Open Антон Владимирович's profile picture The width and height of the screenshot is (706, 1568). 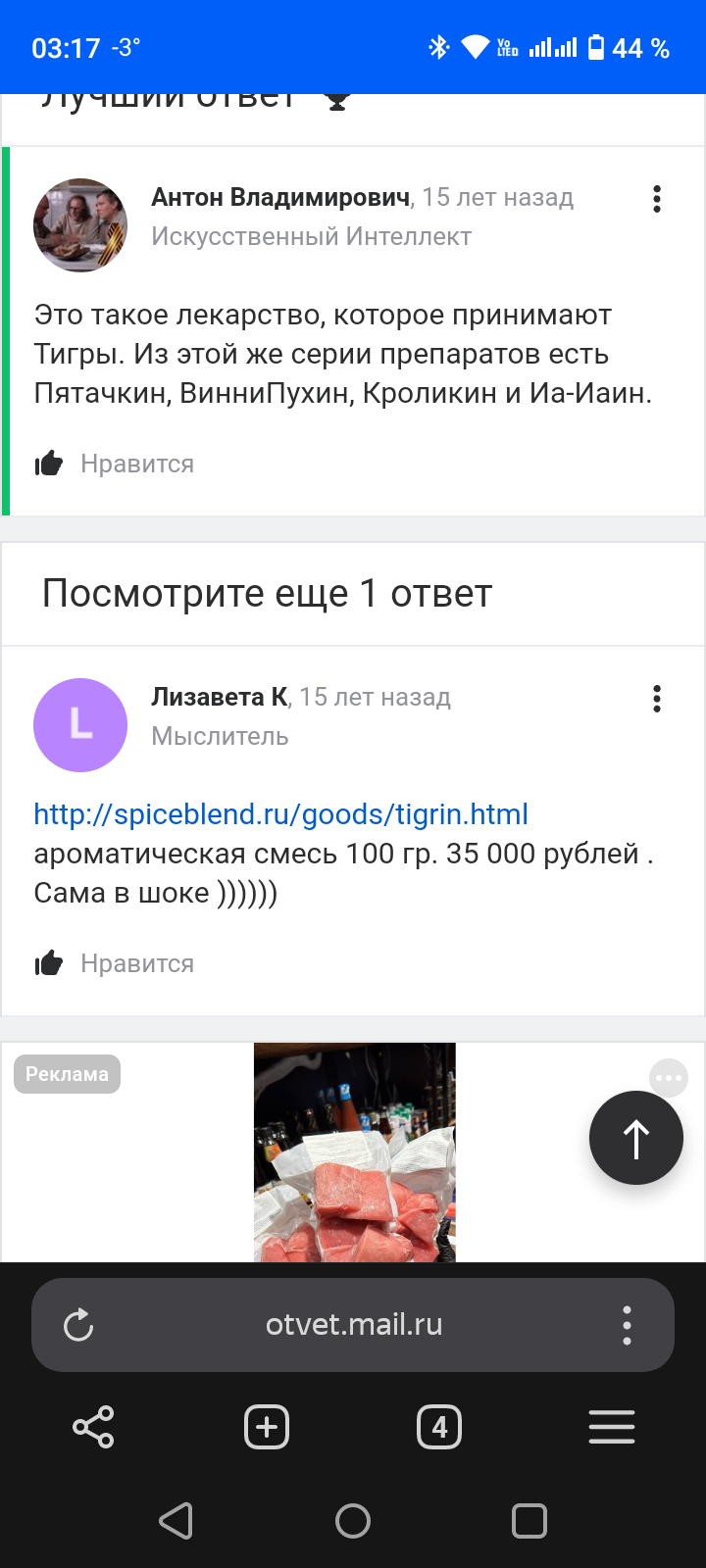coord(80,225)
